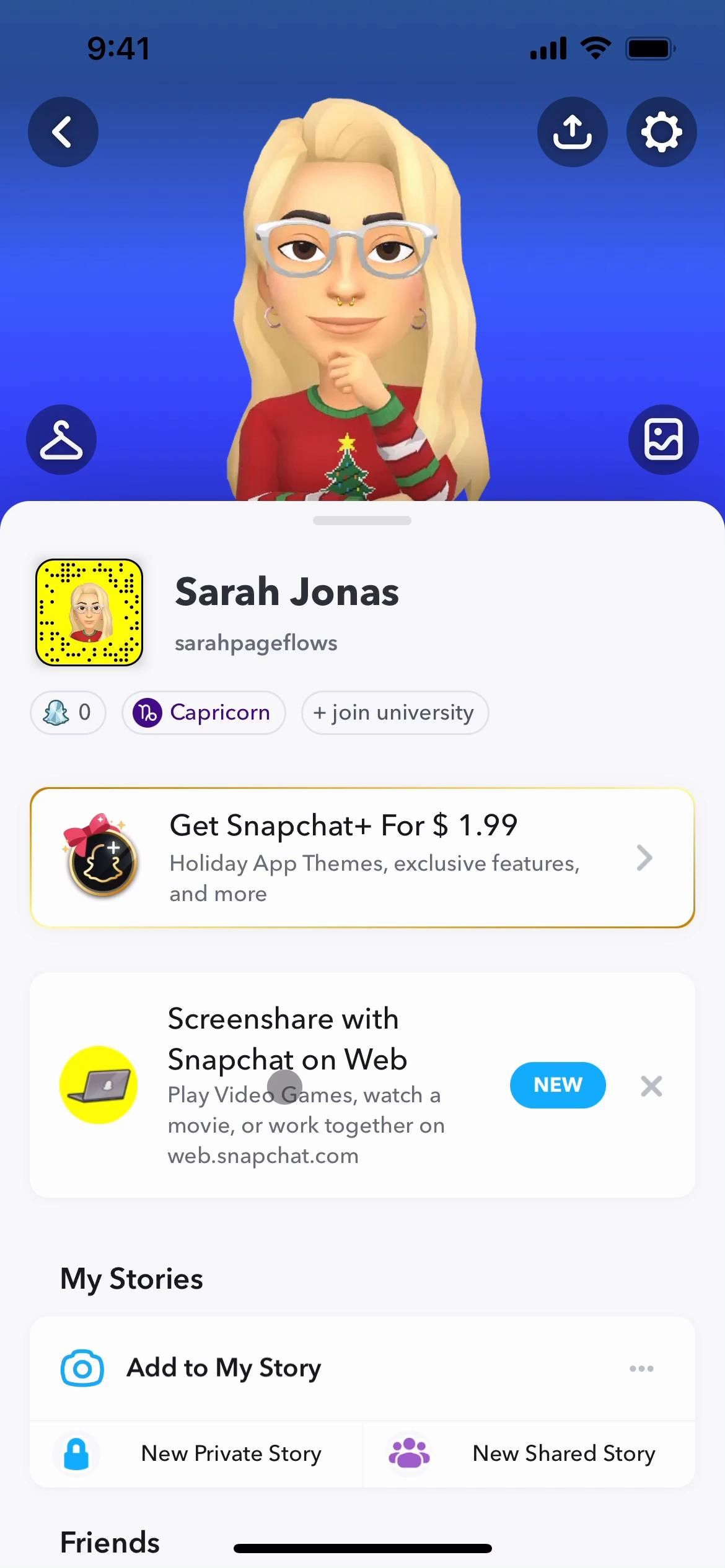
Task: Open Get Snapchat+ For $1.99 offer
Action: pyautogui.click(x=362, y=858)
